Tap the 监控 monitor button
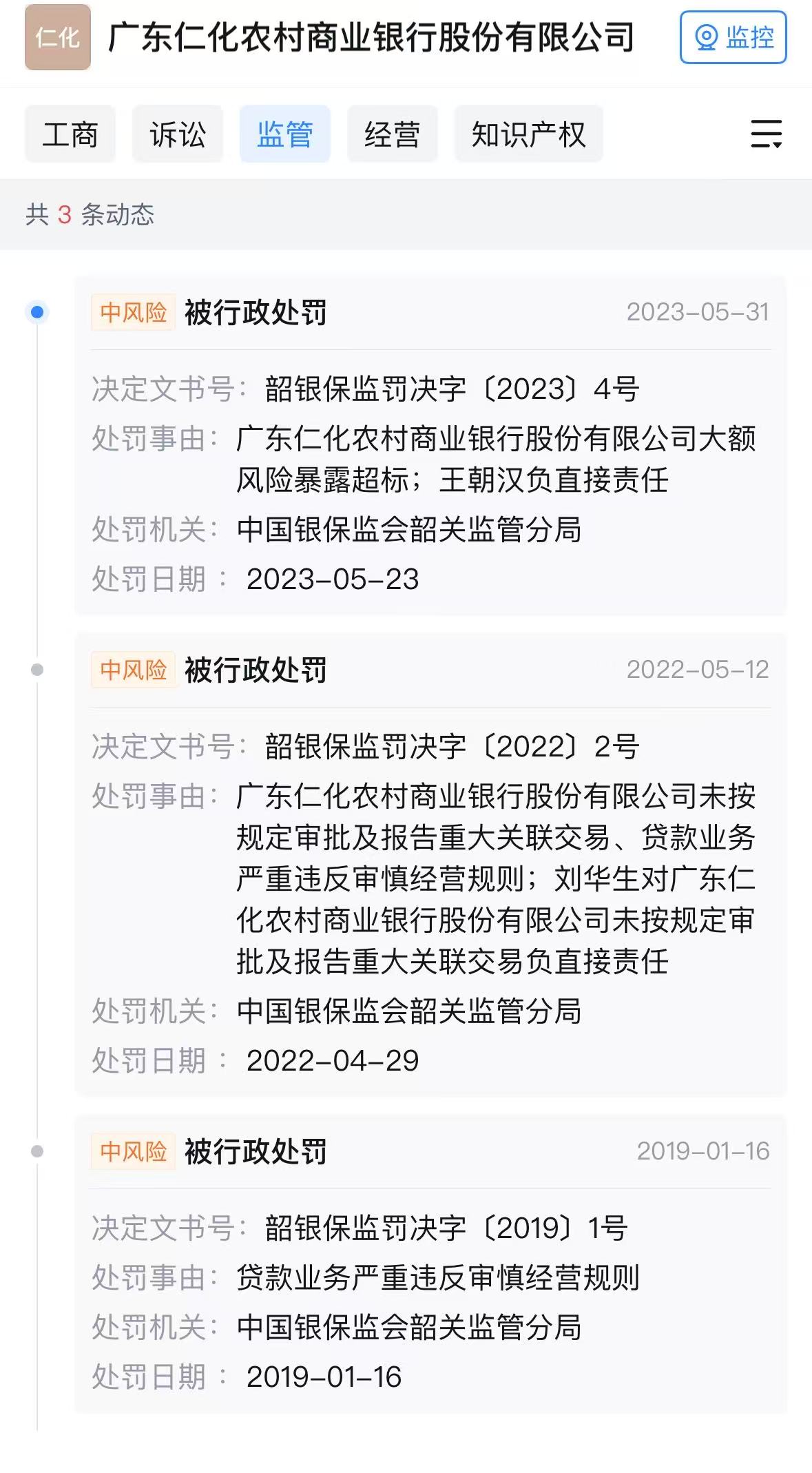The height and width of the screenshot is (1473, 812). [733, 37]
